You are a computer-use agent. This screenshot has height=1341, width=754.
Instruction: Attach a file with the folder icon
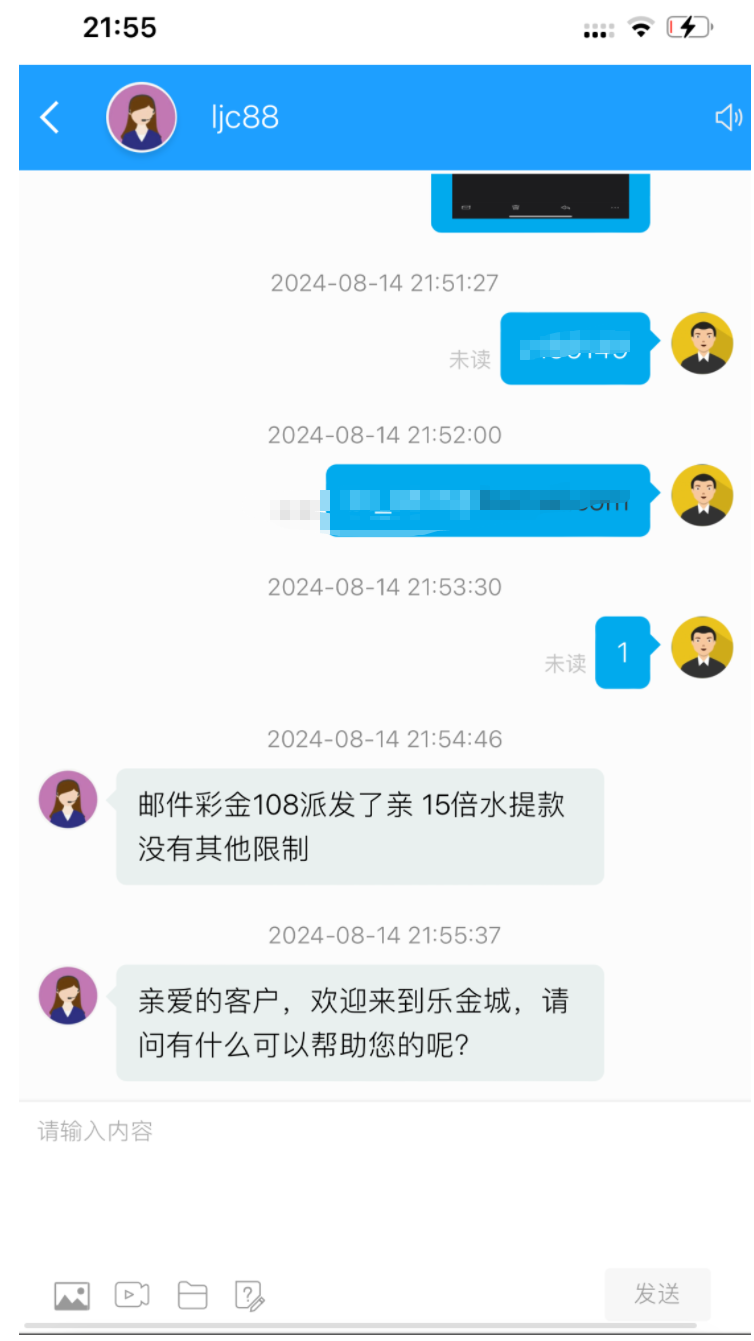[192, 1296]
